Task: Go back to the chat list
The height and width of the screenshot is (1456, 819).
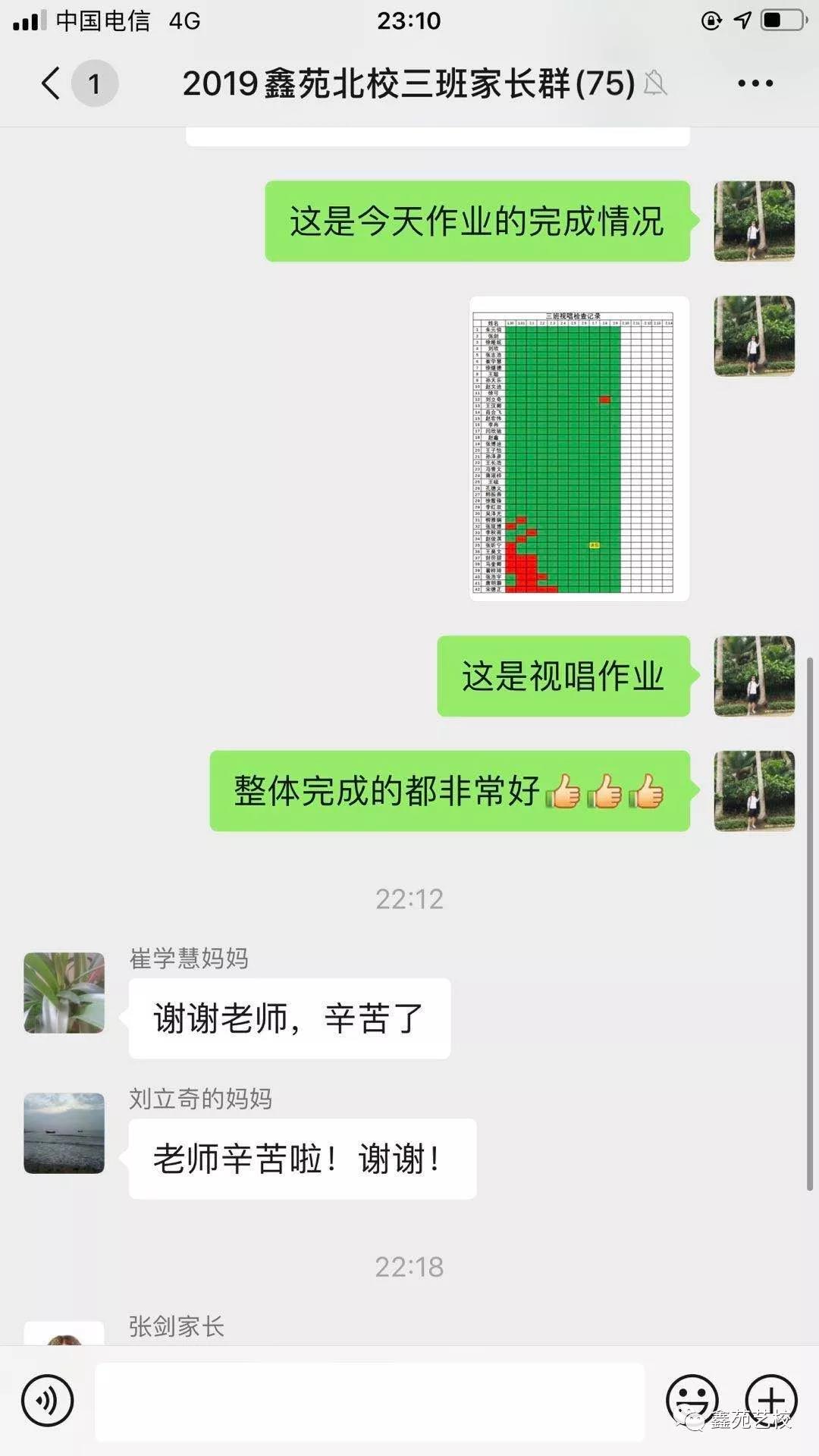Action: coord(52,83)
